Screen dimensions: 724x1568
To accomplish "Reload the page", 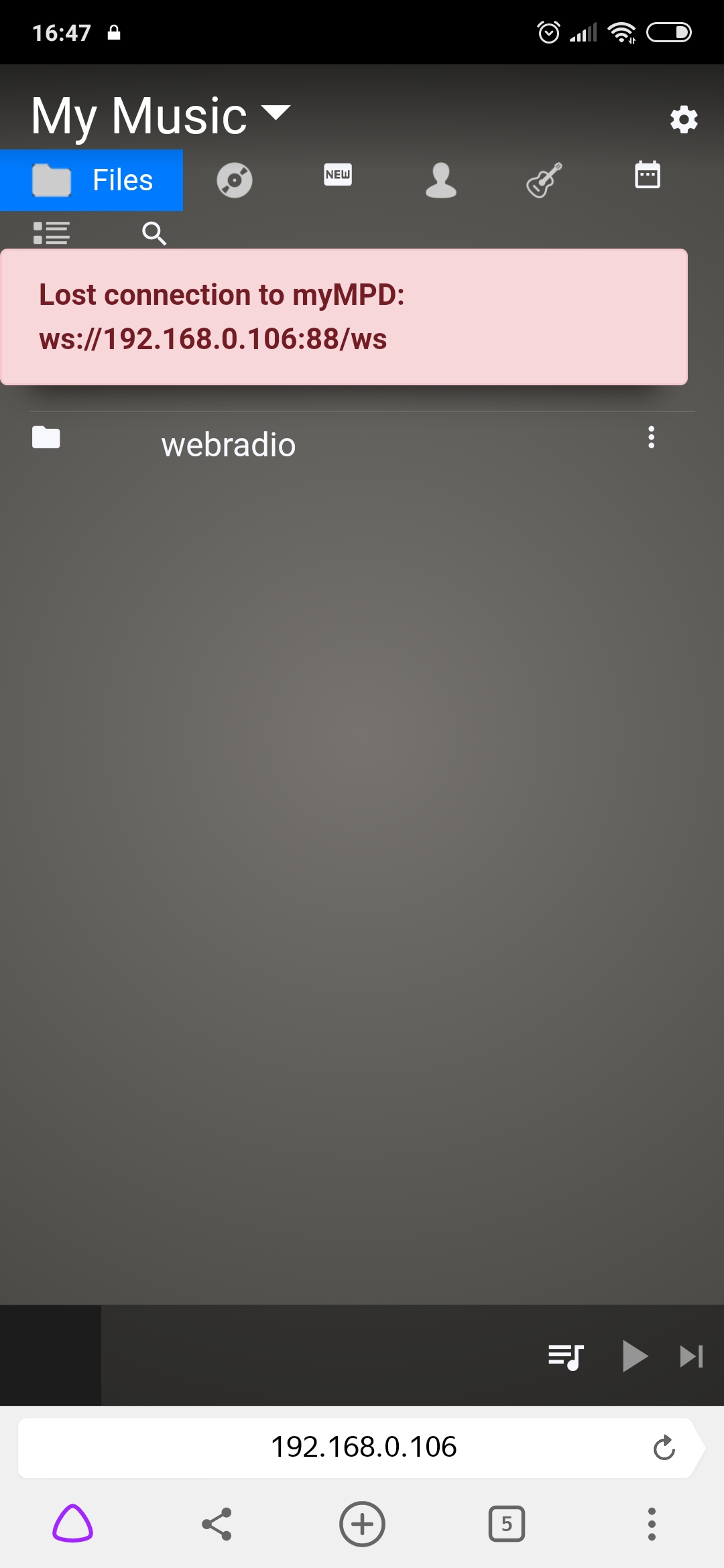I will click(664, 1448).
